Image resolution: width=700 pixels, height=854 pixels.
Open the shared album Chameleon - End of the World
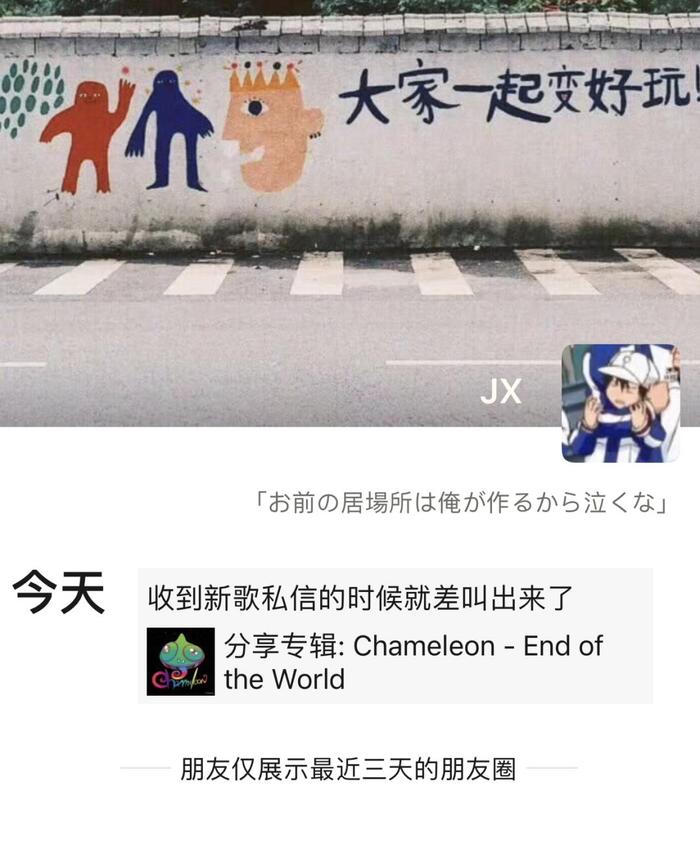[395, 662]
